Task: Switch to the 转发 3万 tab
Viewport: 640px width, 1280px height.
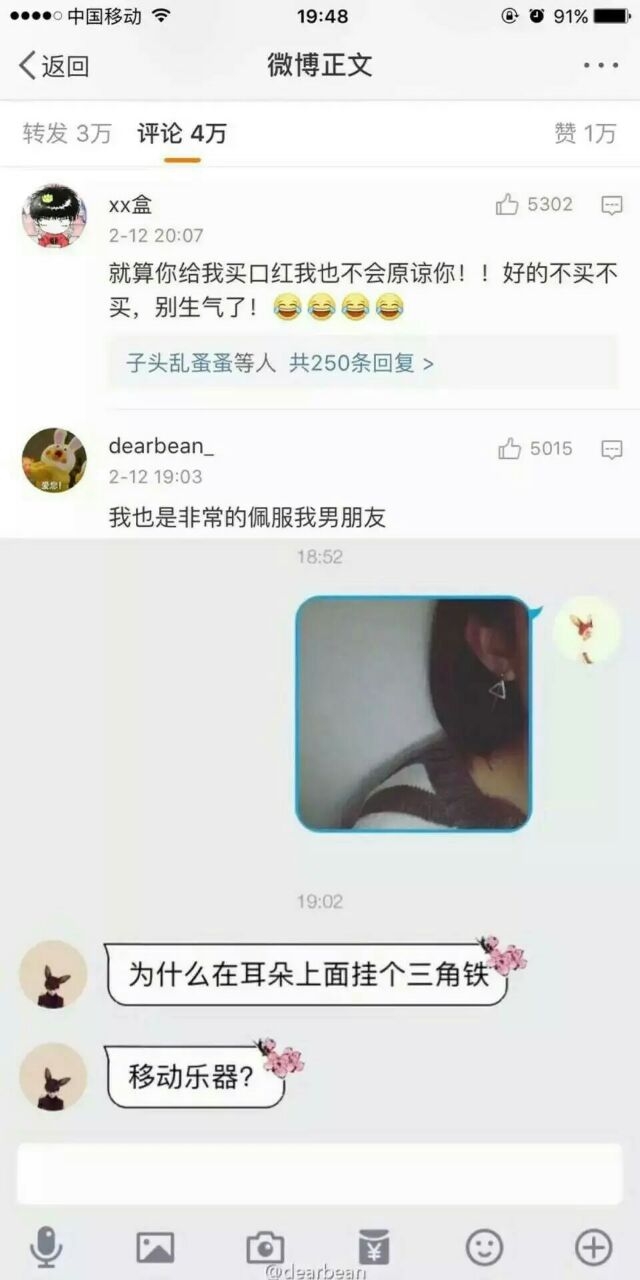Action: (67, 133)
